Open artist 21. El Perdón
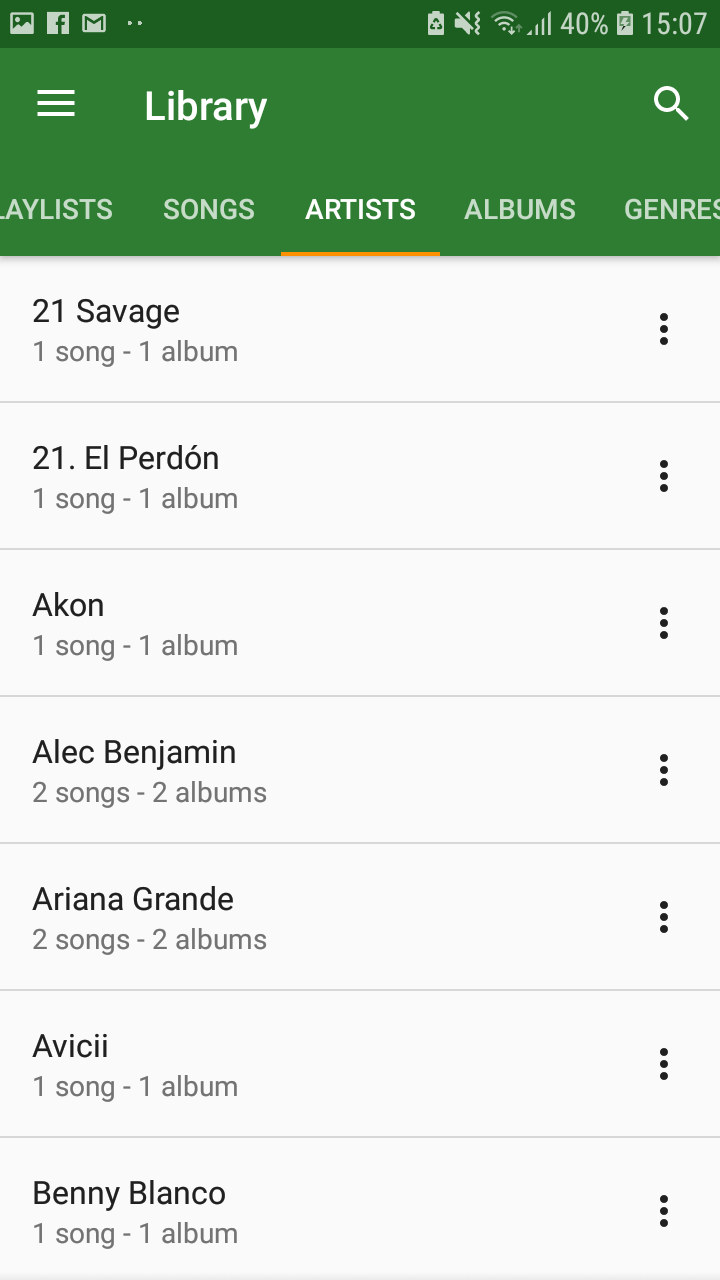 click(x=300, y=477)
